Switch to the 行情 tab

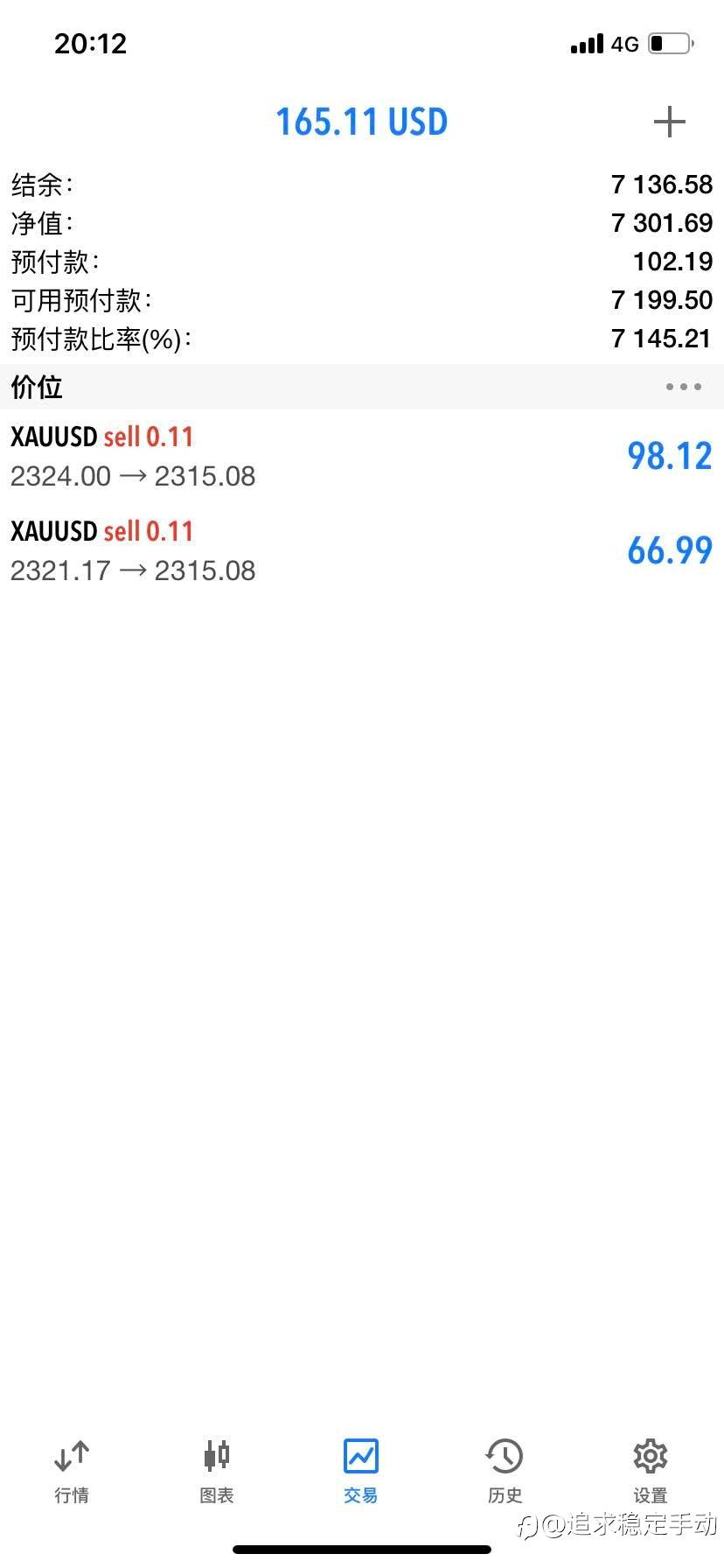pos(72,1470)
